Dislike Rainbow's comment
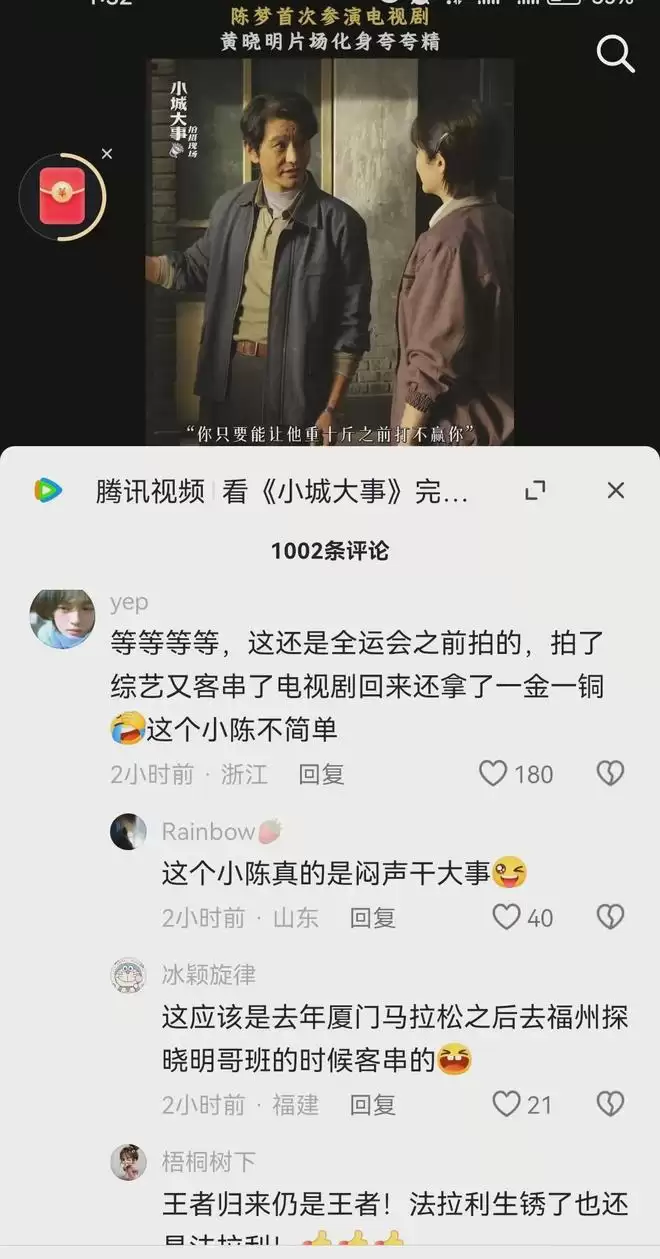The height and width of the screenshot is (1259, 660). coord(610,917)
